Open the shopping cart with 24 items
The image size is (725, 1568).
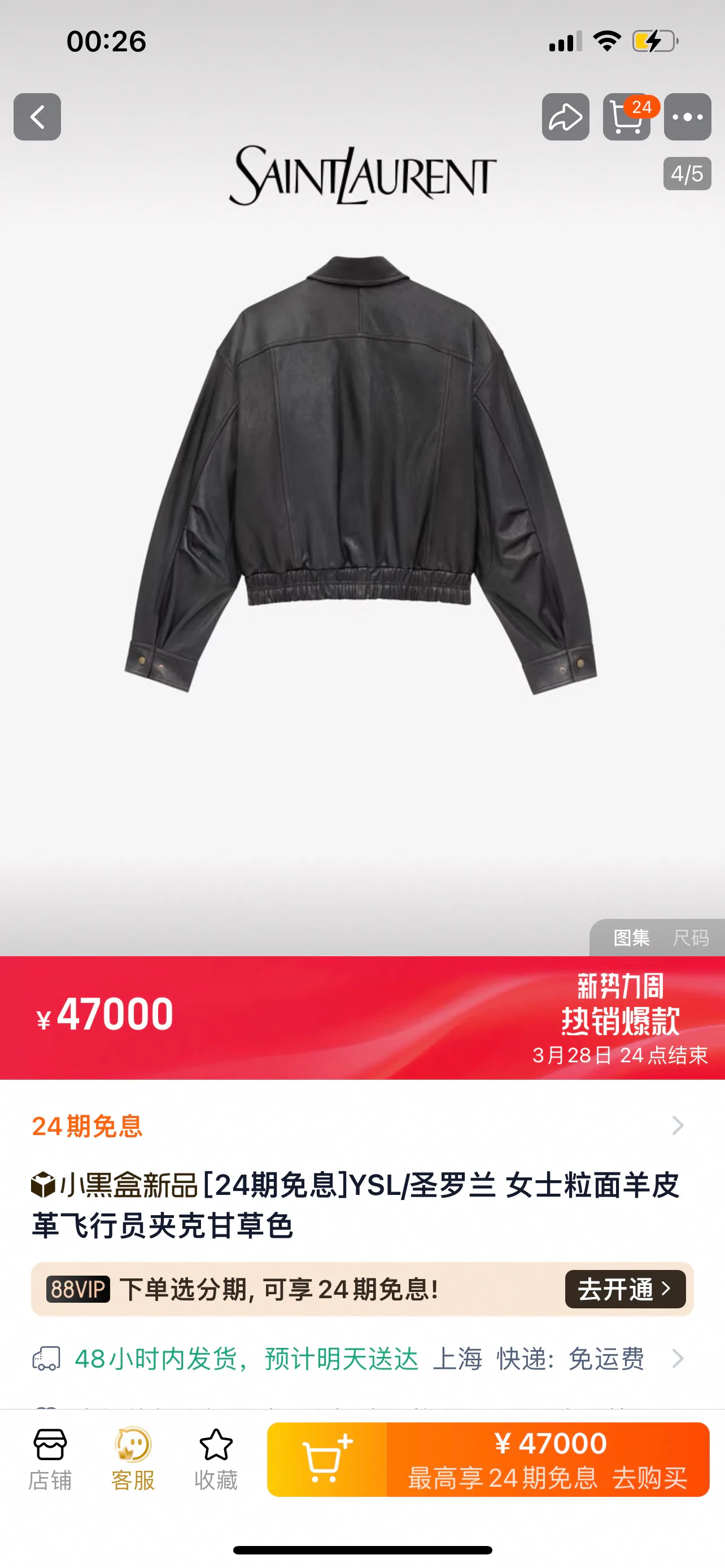point(627,117)
